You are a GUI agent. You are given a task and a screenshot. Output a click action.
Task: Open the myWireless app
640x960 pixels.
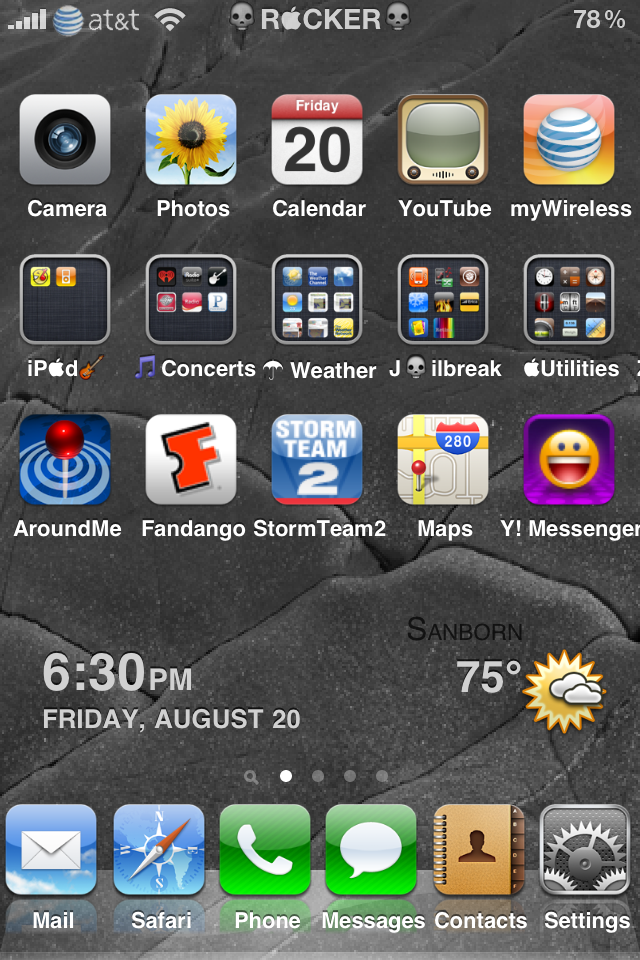[569, 140]
